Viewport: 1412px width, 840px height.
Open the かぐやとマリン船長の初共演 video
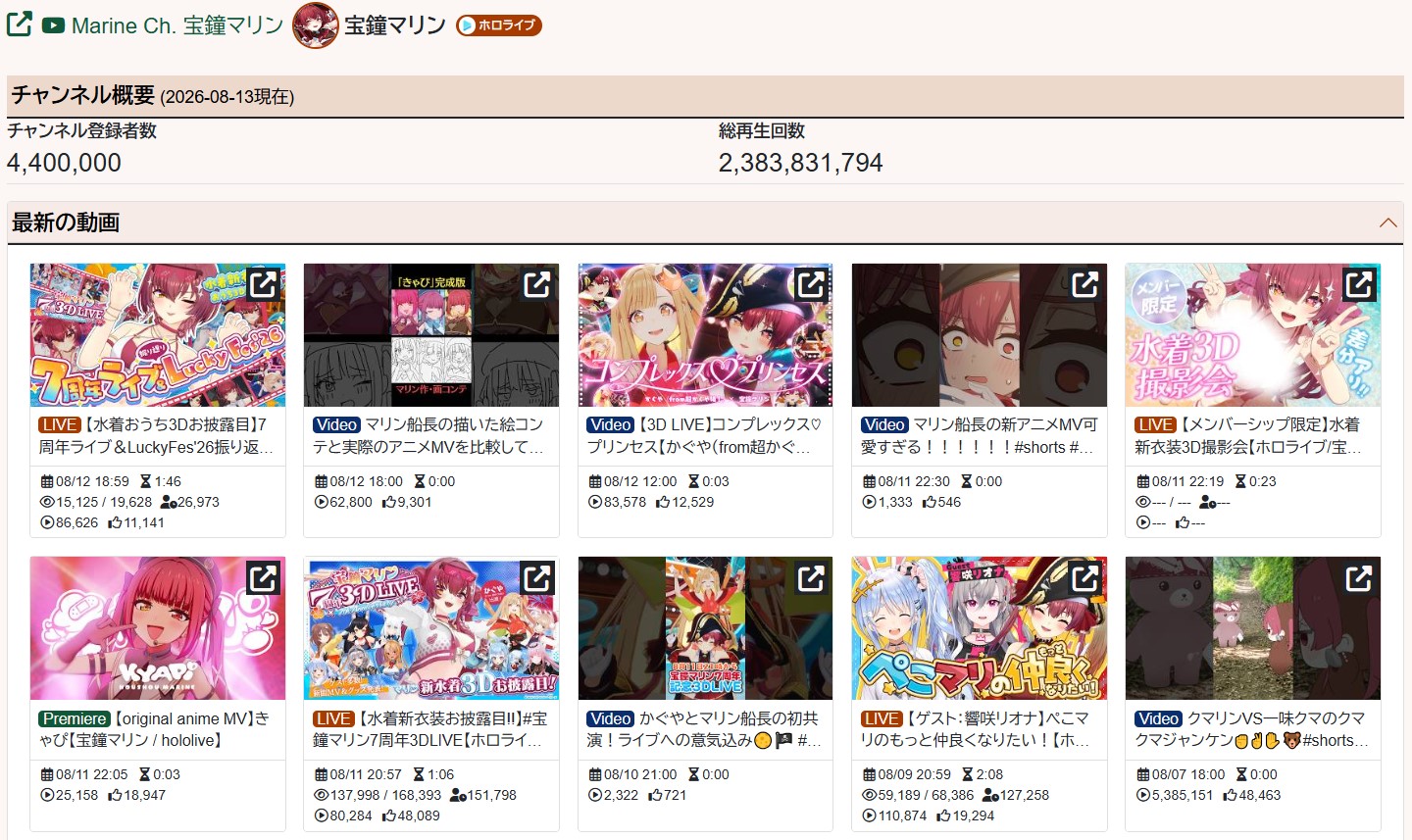pyautogui.click(x=705, y=729)
